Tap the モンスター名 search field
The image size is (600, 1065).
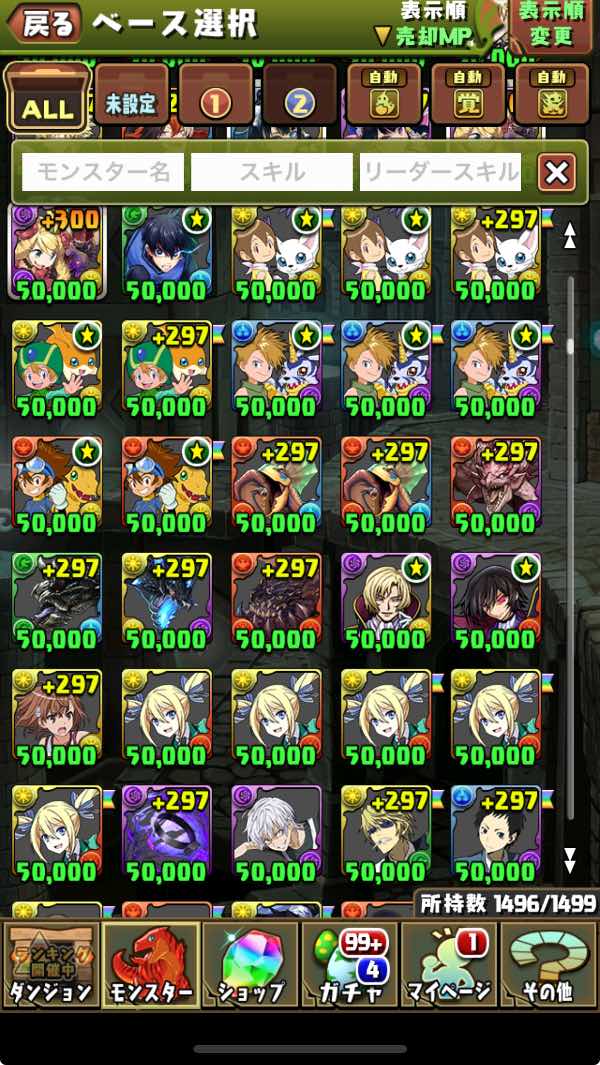[x=103, y=172]
